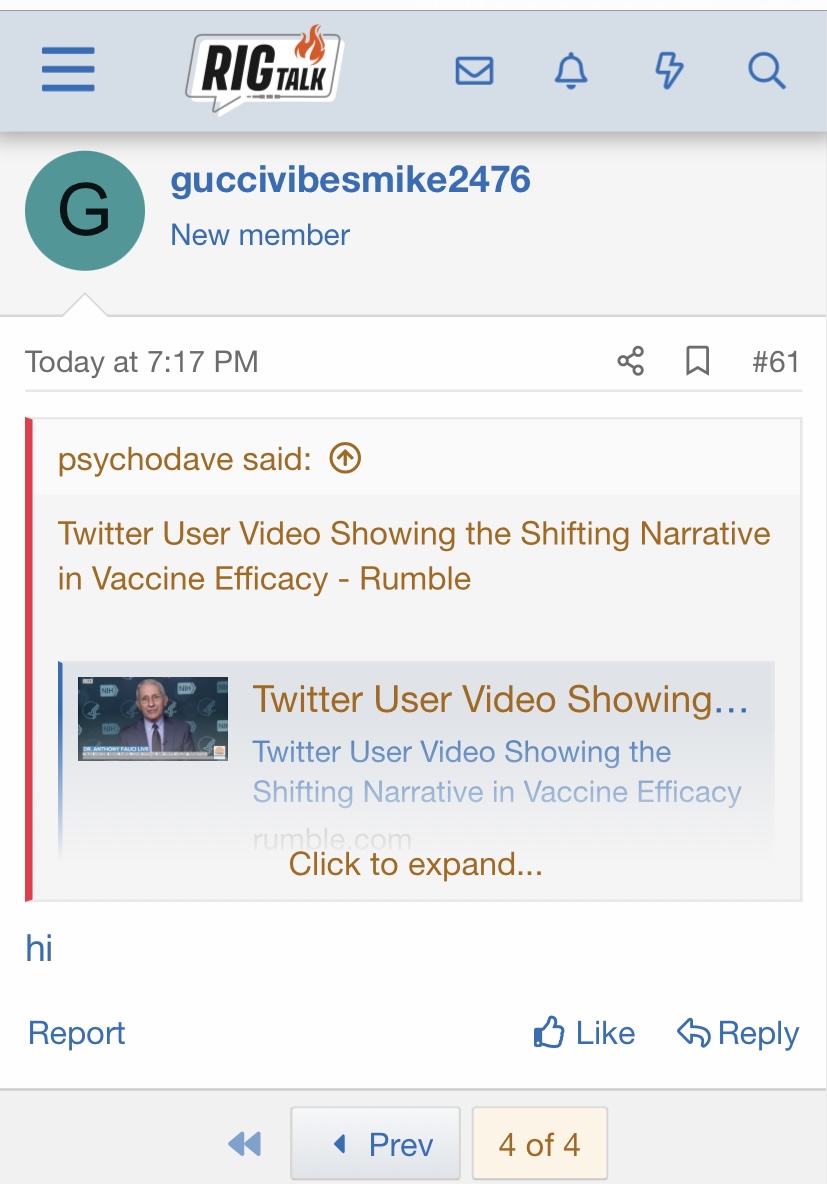The height and width of the screenshot is (1184, 827).
Task: Expand the quoted post with Click to expand
Action: click(x=415, y=864)
